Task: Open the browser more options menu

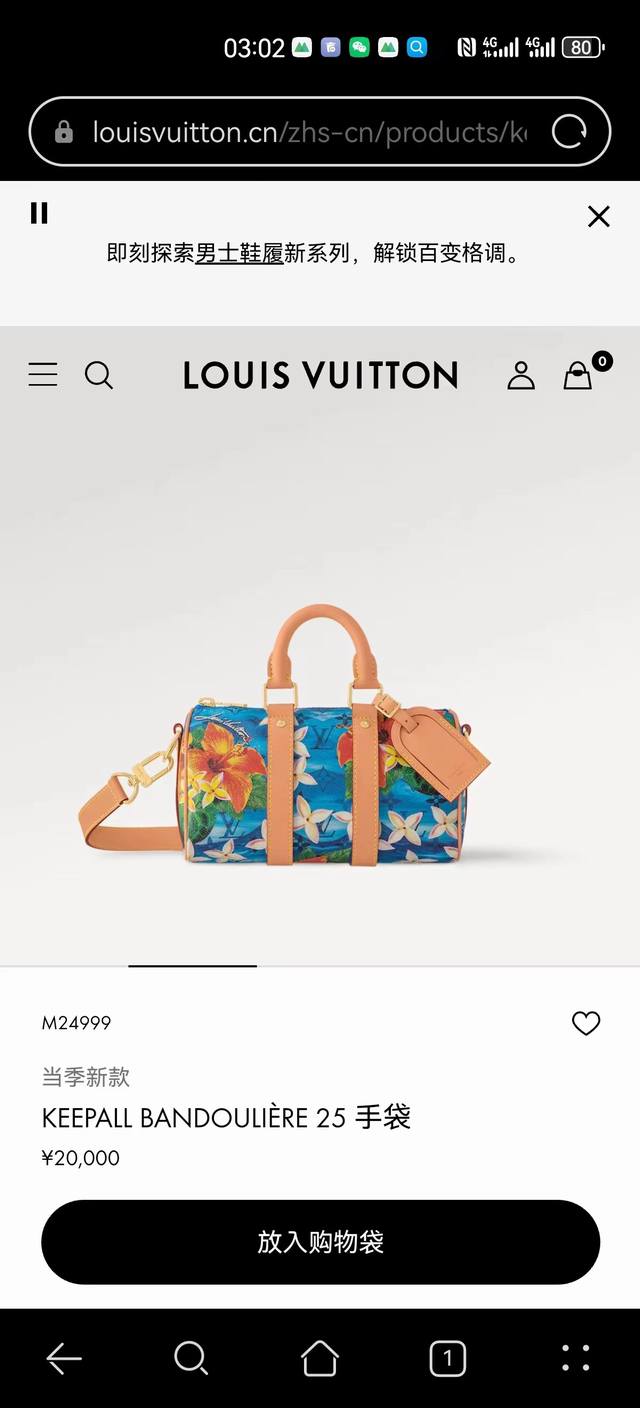Action: [x=575, y=1358]
